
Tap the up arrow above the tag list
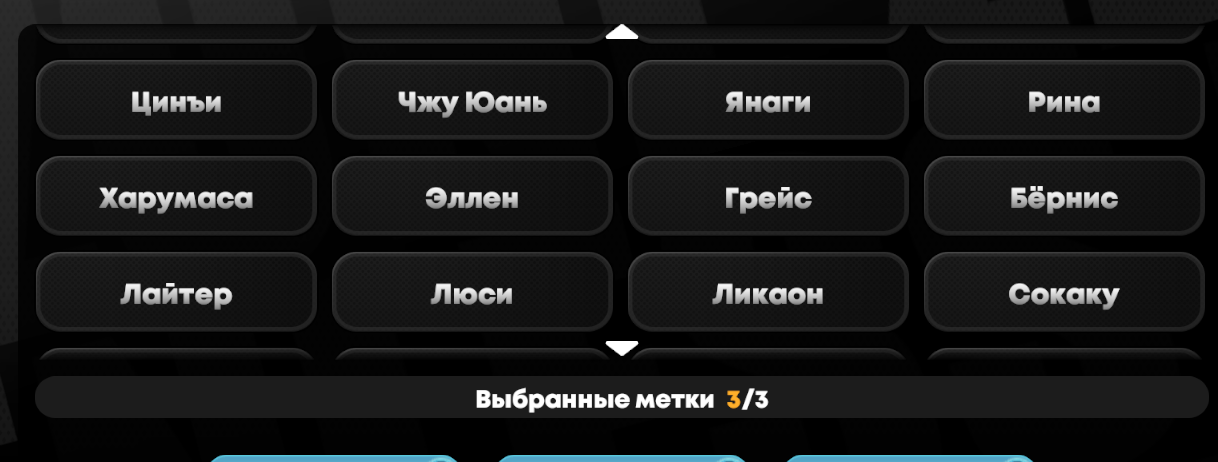[622, 33]
